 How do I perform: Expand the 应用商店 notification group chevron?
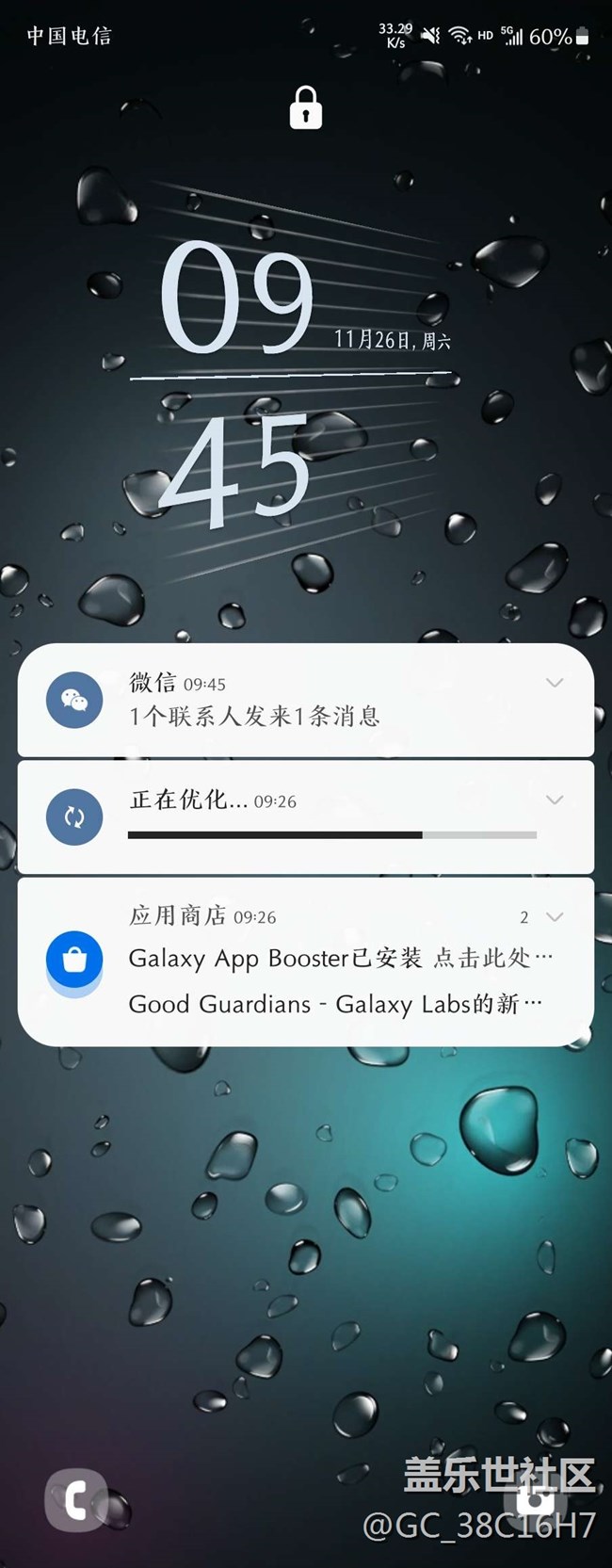click(x=555, y=916)
